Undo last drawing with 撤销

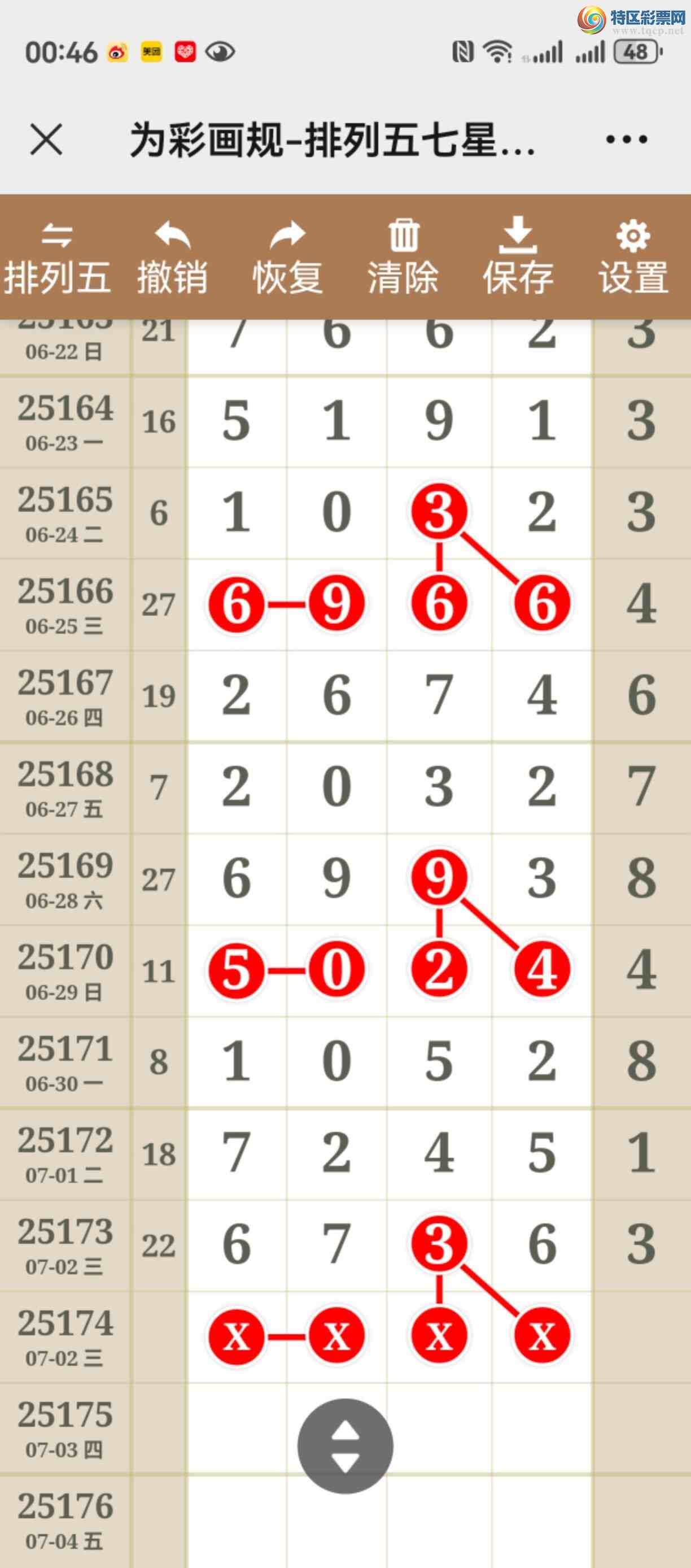(x=172, y=259)
